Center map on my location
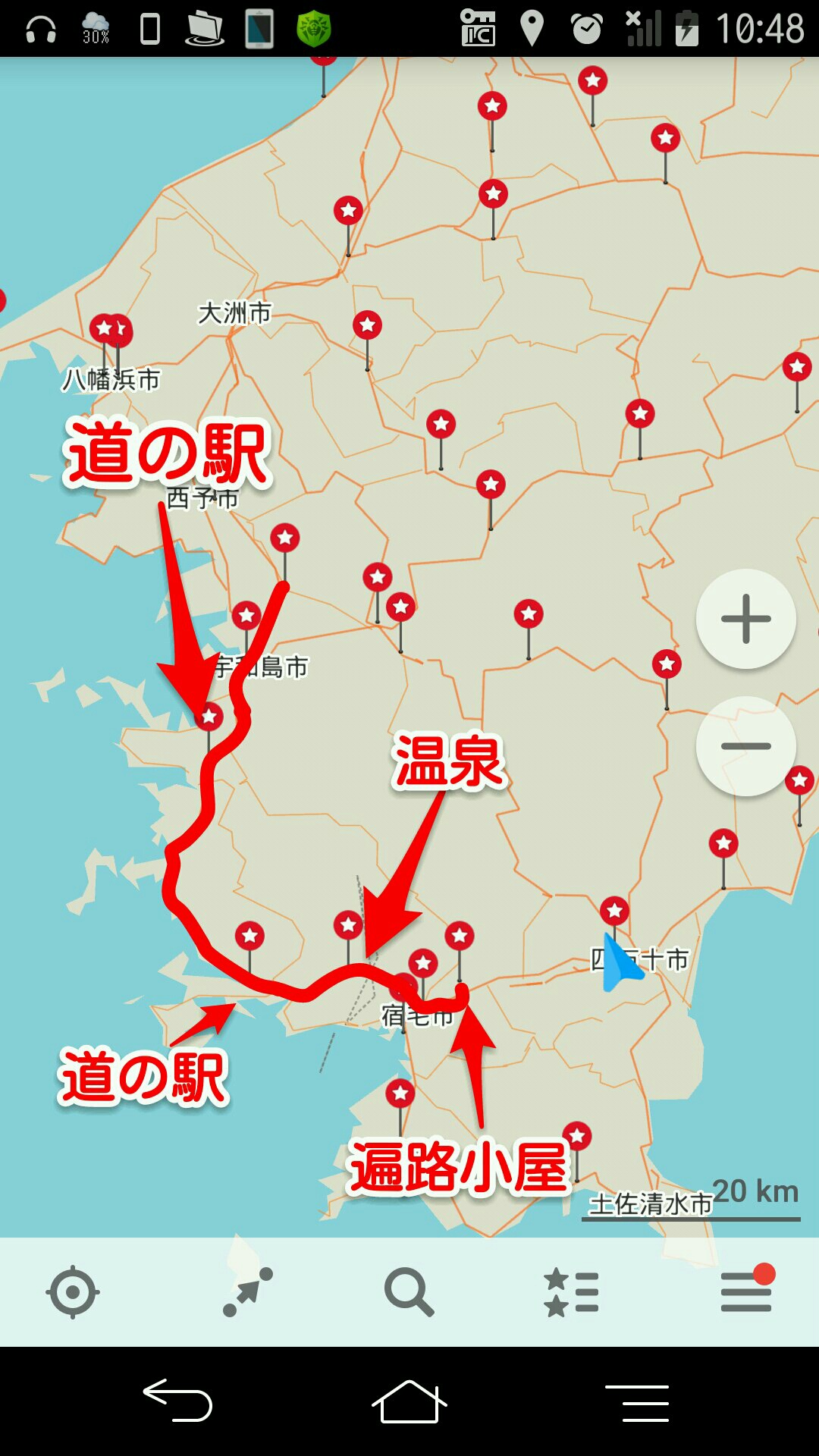Screen dimensions: 819x1456 pyautogui.click(x=73, y=1291)
